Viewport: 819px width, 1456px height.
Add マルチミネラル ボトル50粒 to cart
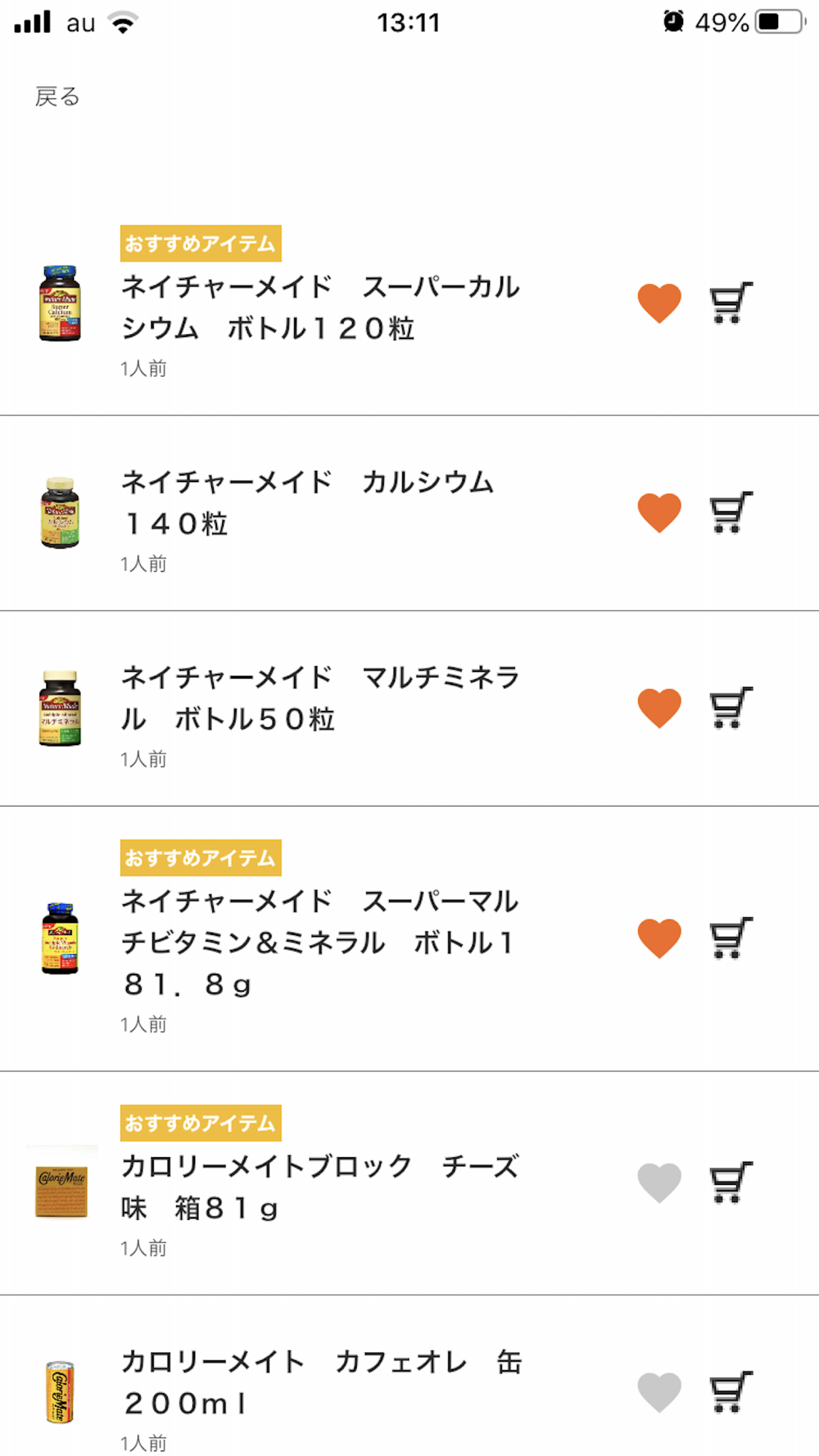(731, 708)
